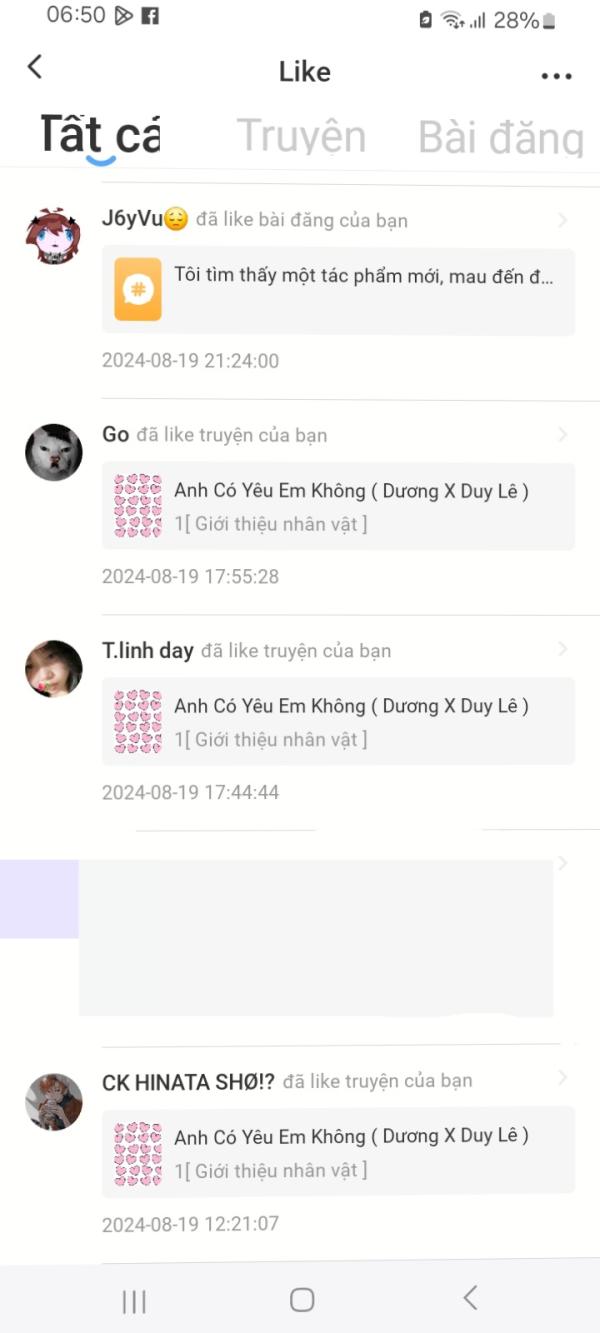Open the story liked by Go
Viewport: 600px width, 1333px height.
tap(338, 506)
